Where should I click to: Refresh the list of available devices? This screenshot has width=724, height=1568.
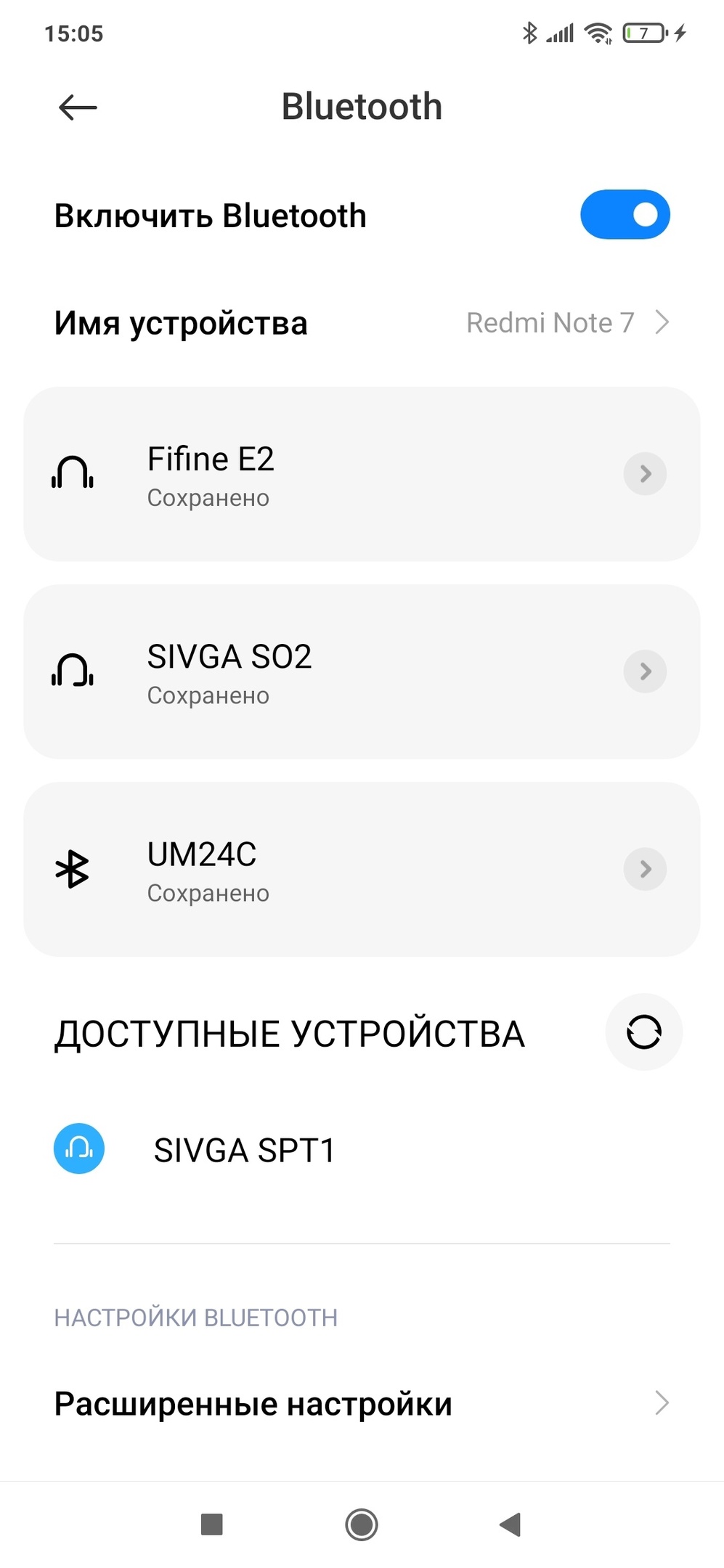643,1032
